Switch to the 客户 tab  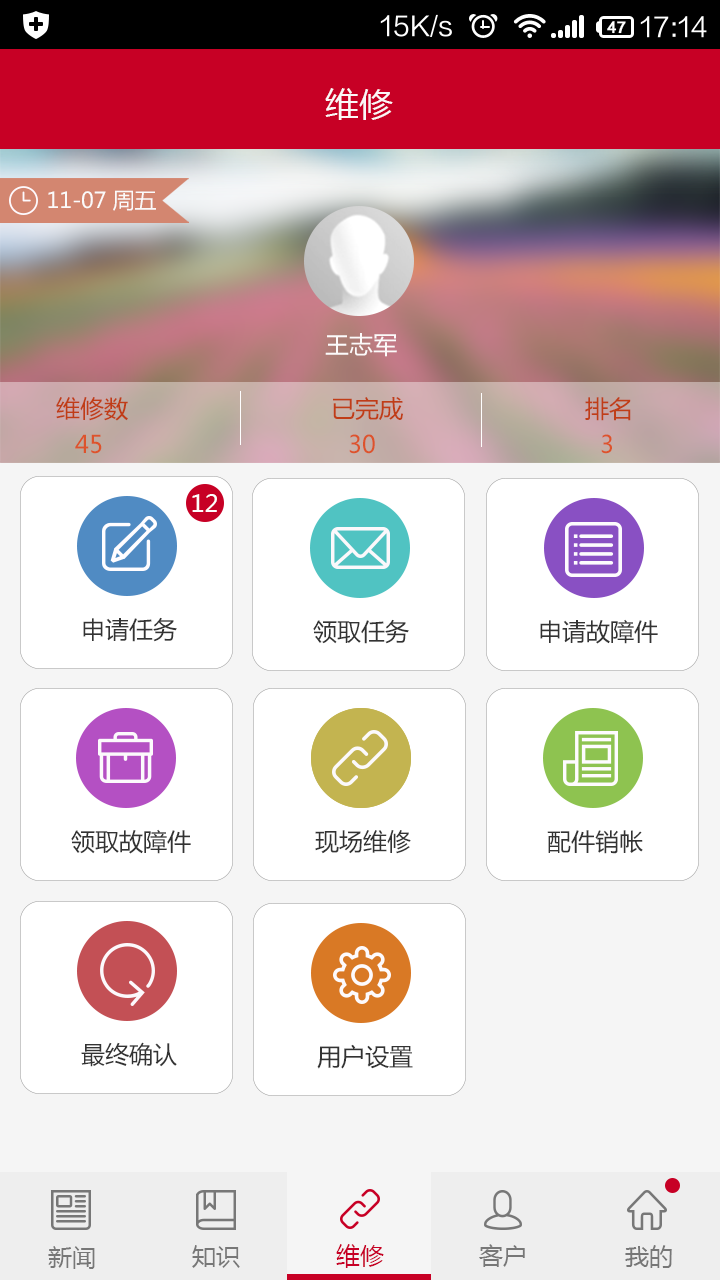(503, 1227)
